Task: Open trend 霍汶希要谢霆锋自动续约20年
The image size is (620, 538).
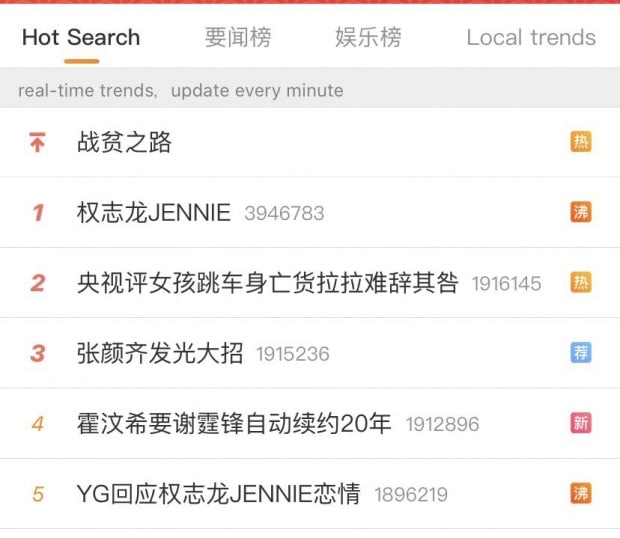Action: (234, 424)
